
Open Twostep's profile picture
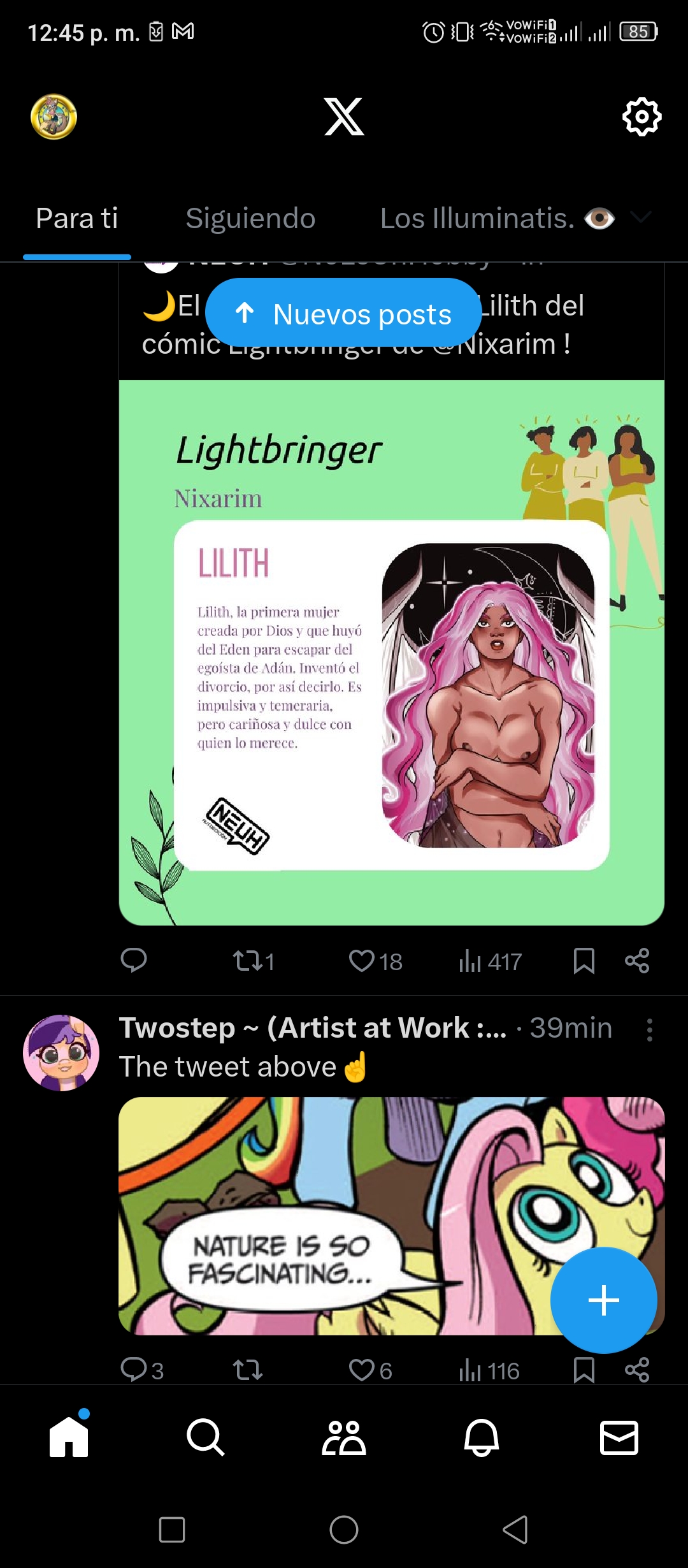tap(61, 1052)
